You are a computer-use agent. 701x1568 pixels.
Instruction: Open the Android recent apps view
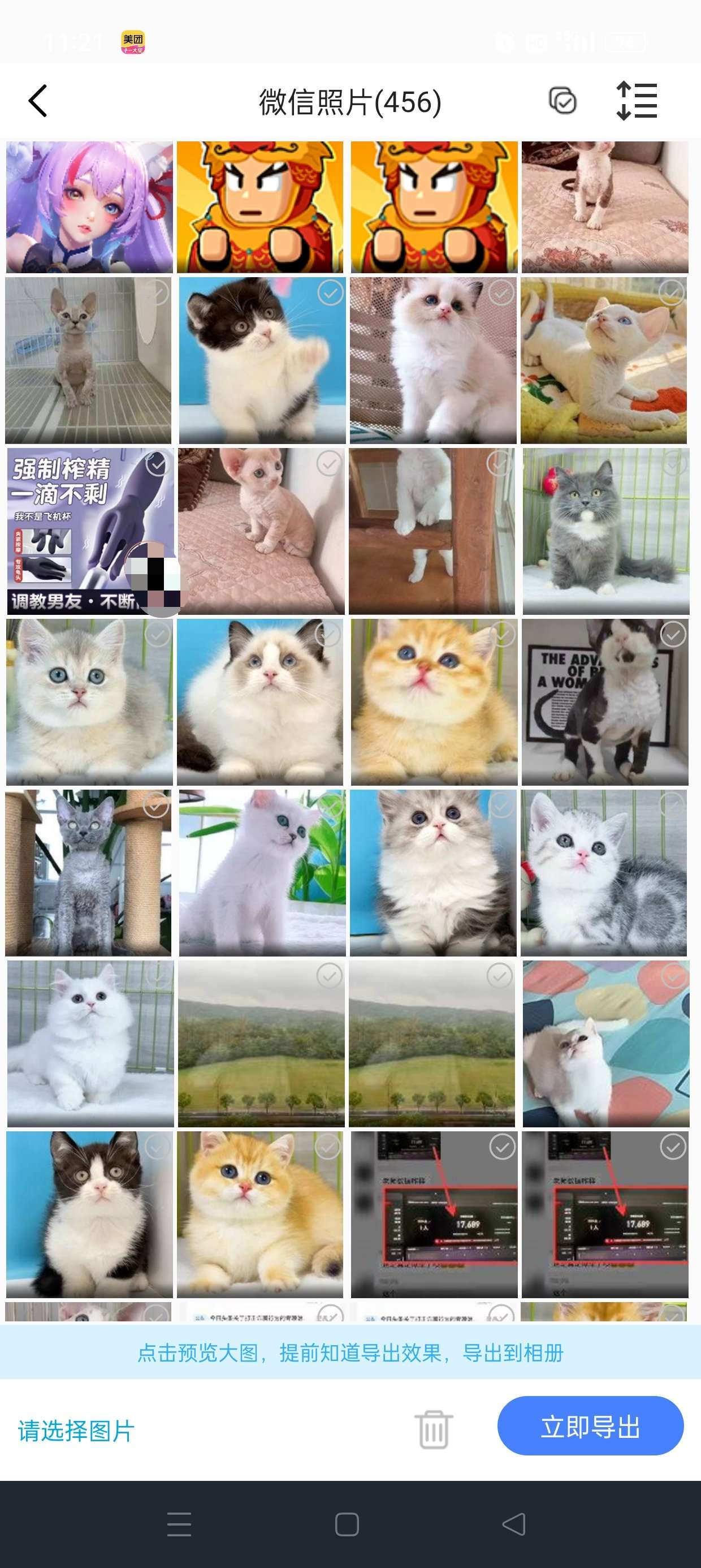(179, 1524)
